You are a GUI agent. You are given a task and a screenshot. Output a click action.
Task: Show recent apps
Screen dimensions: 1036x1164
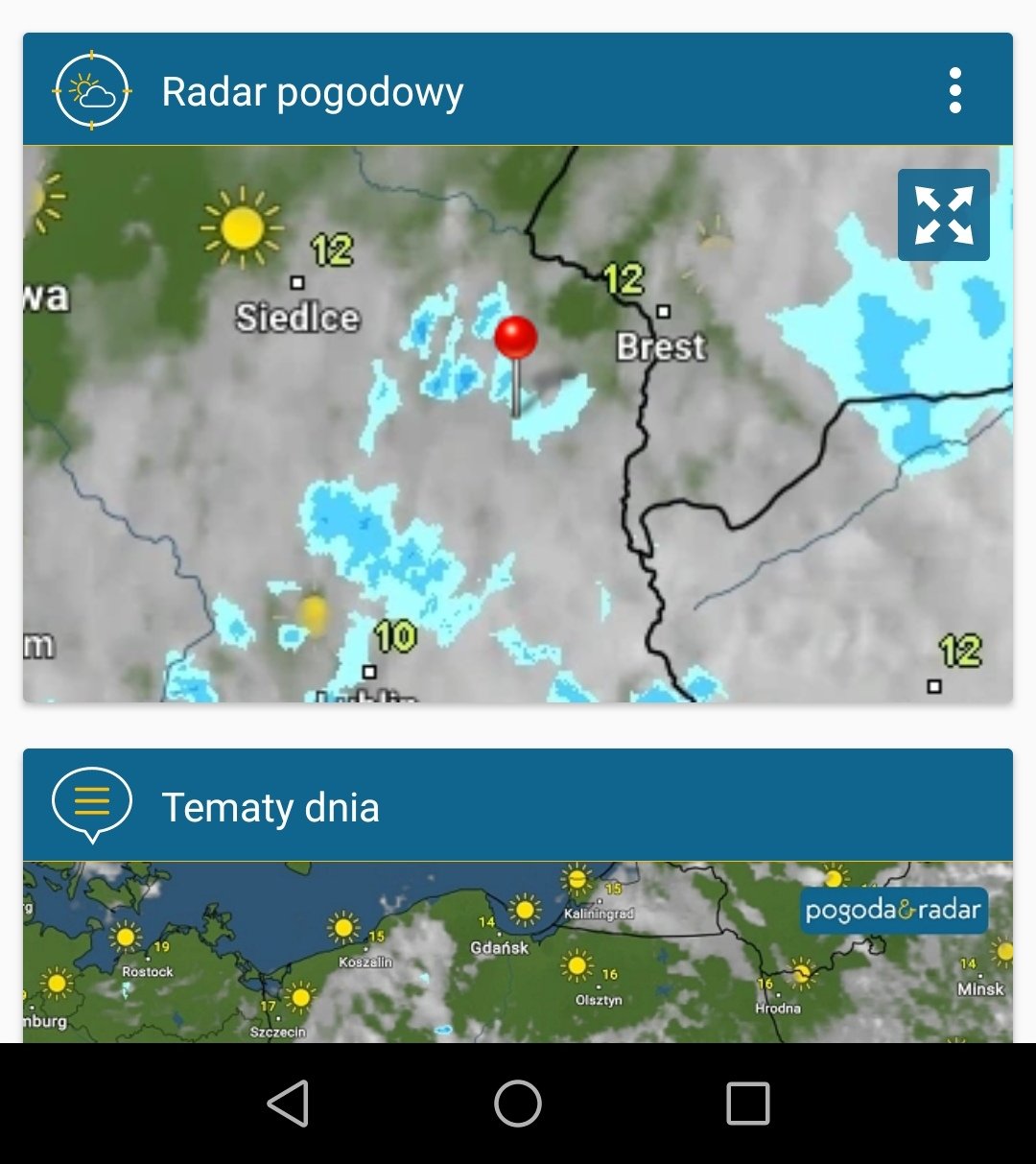pos(748,1103)
